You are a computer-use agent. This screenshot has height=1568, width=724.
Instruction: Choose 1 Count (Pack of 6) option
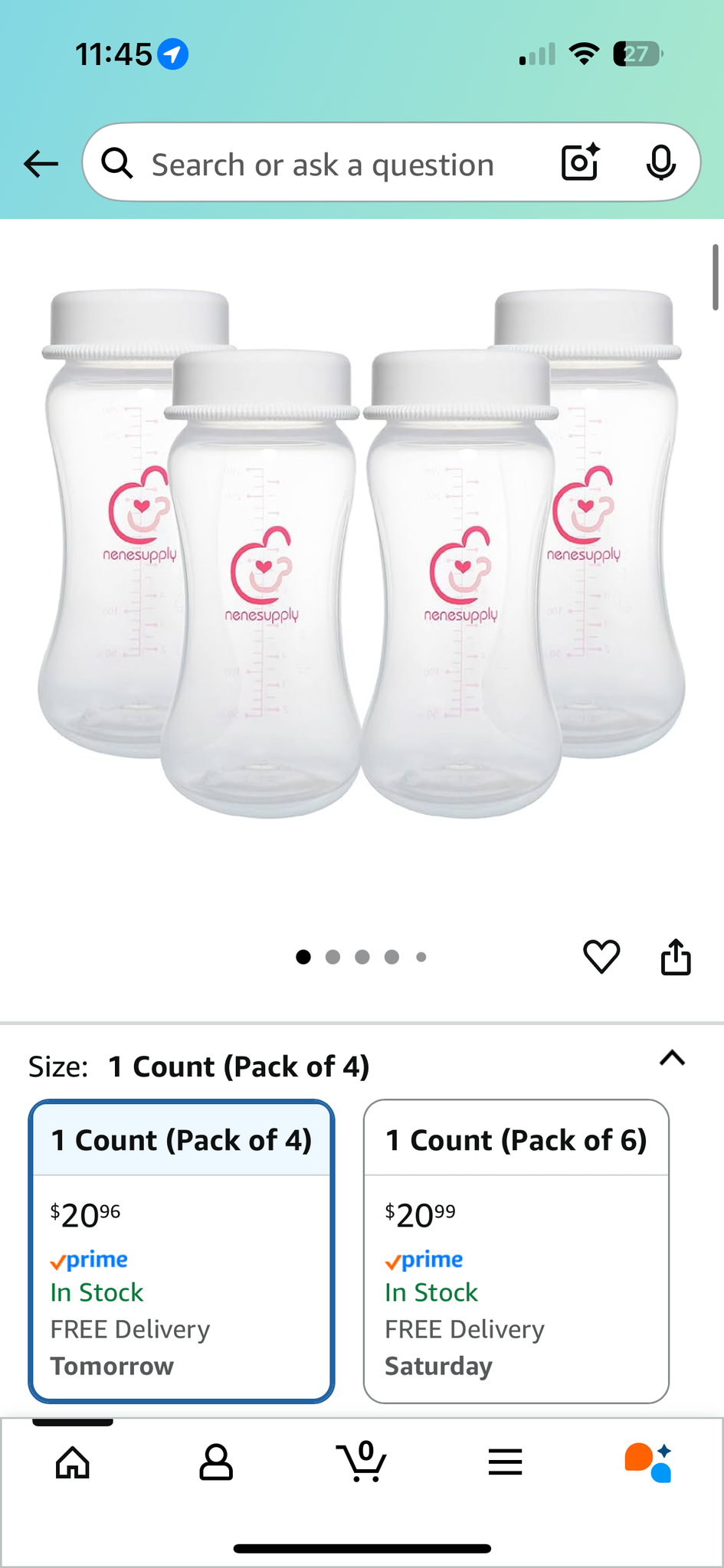(516, 1251)
